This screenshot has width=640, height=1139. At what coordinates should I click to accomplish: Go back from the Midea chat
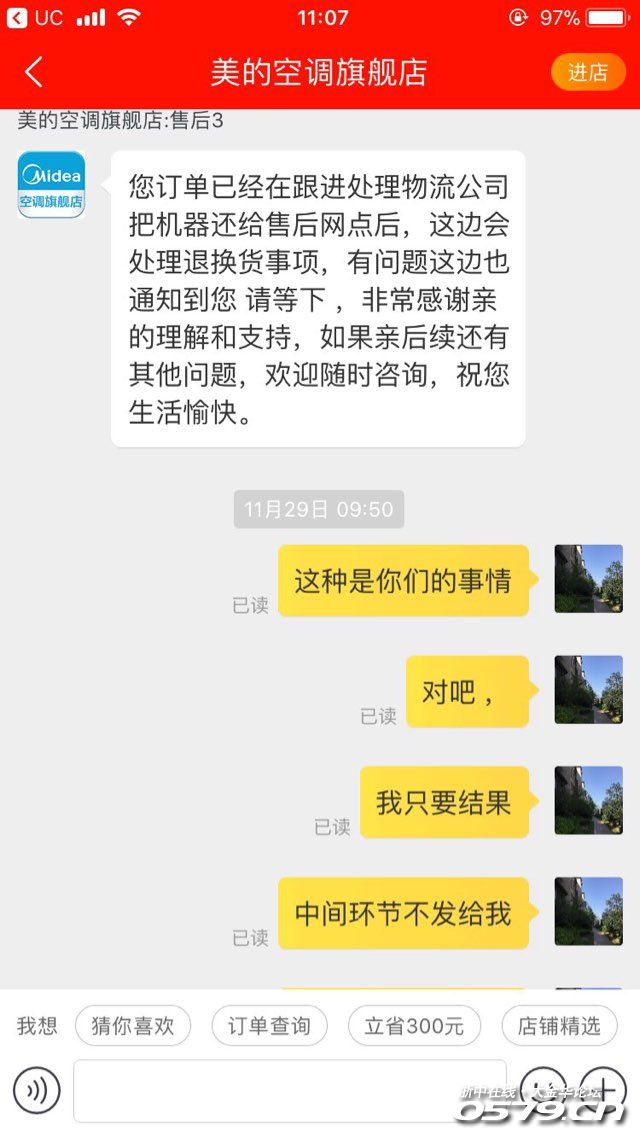34,72
